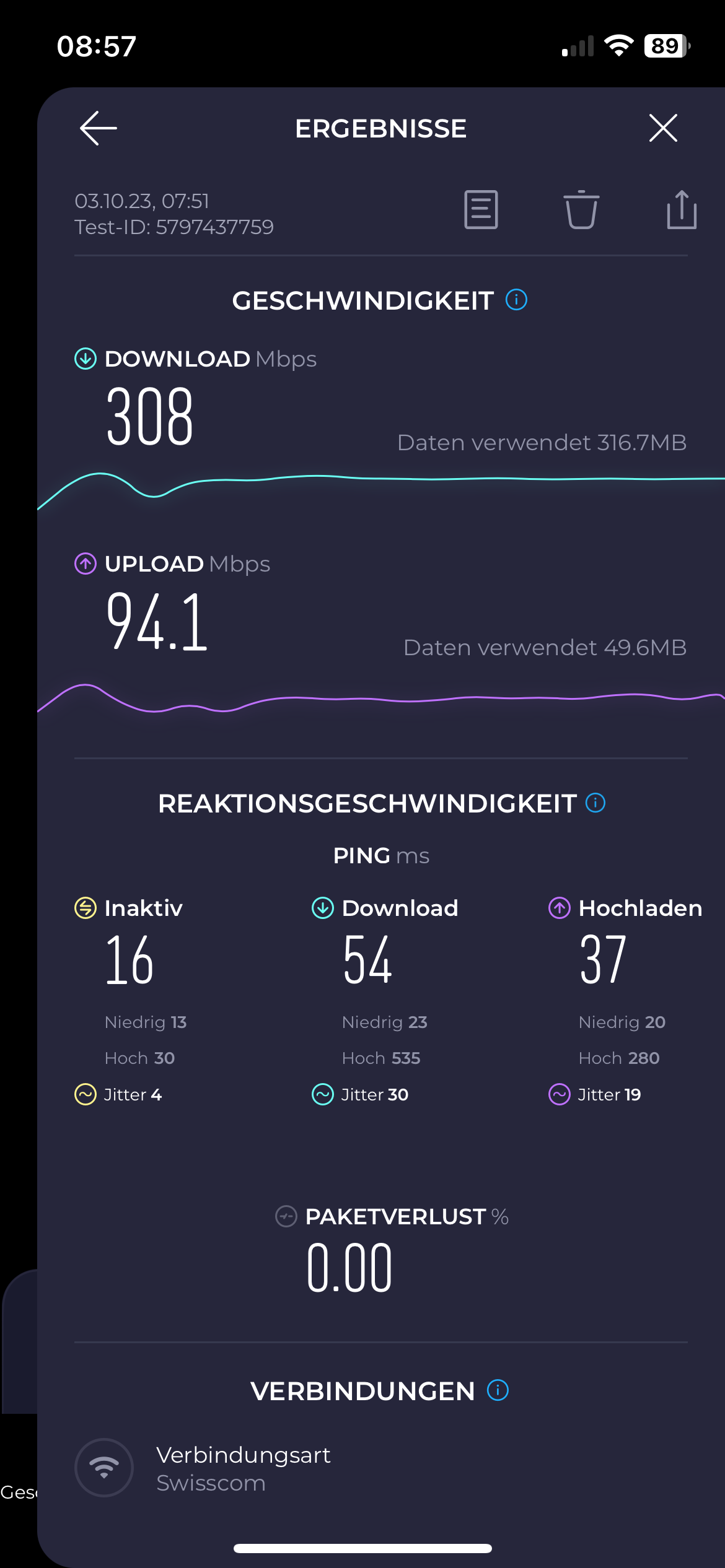Close the results screen
725x1568 pixels.
(x=663, y=128)
